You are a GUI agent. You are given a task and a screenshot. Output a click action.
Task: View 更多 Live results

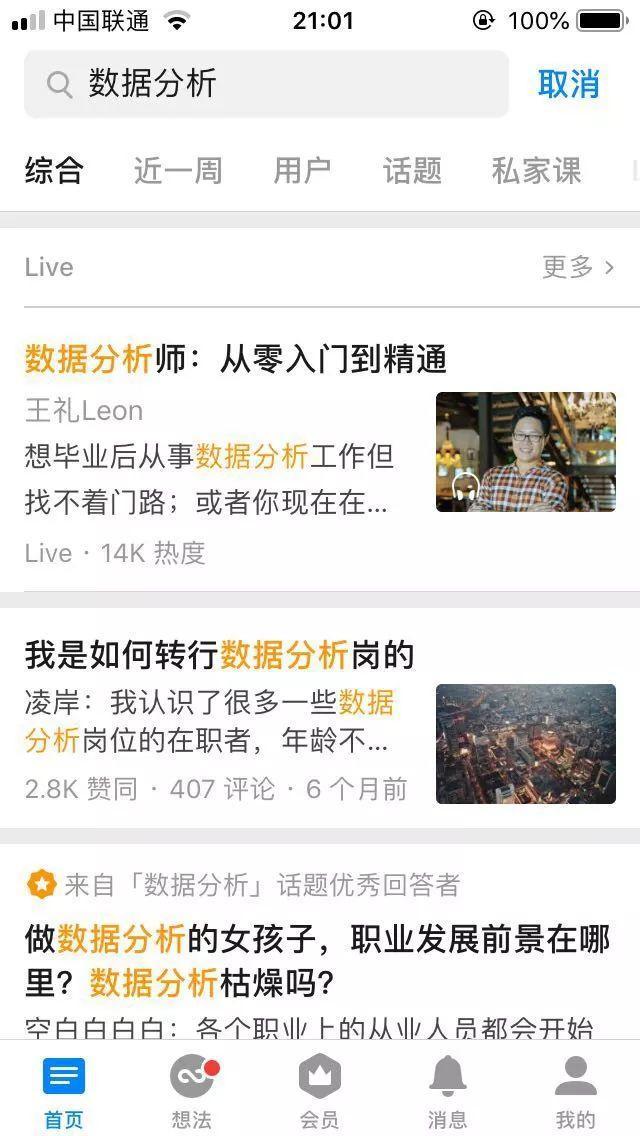coord(578,267)
